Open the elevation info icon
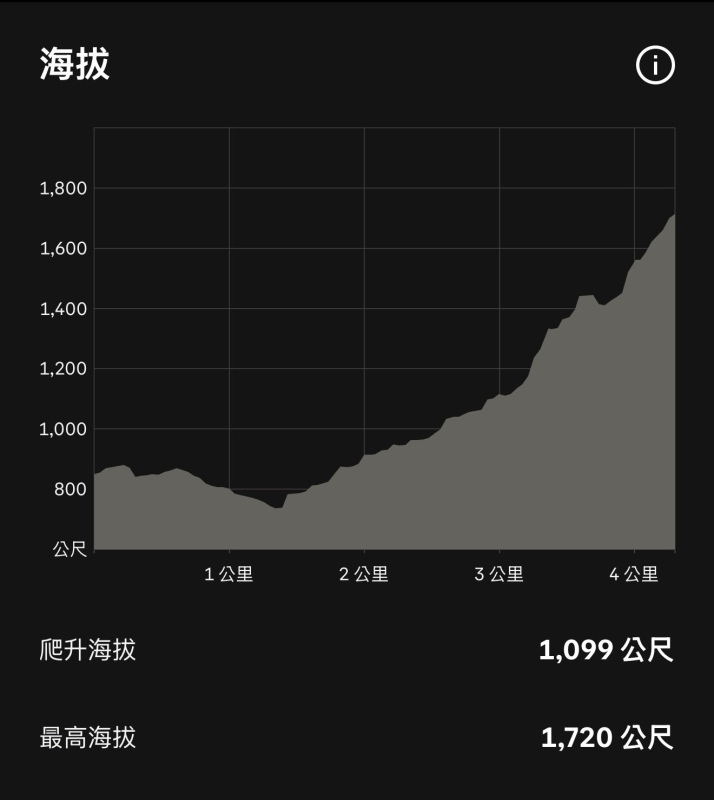The height and width of the screenshot is (800, 714). pyautogui.click(x=655, y=66)
